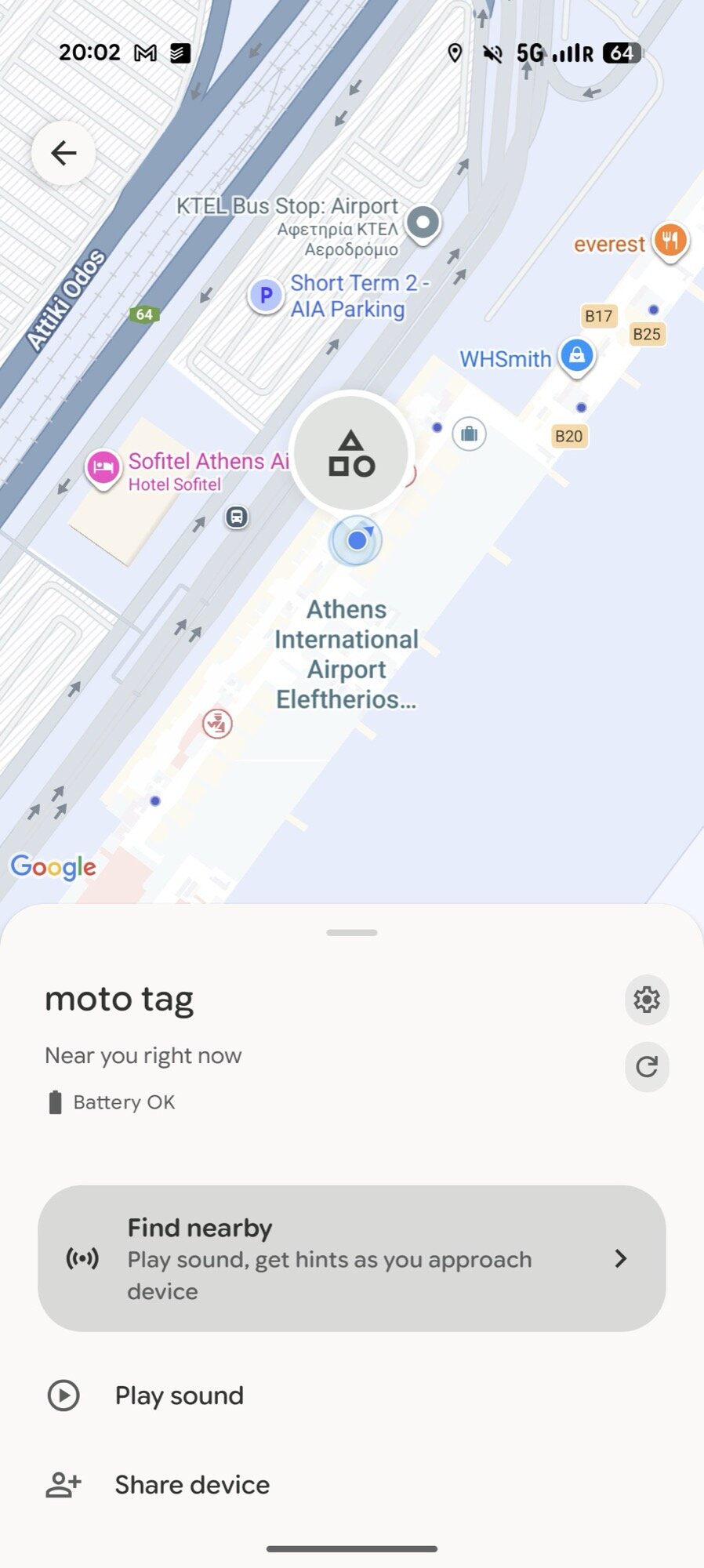Select the Share device person icon

tap(64, 1483)
